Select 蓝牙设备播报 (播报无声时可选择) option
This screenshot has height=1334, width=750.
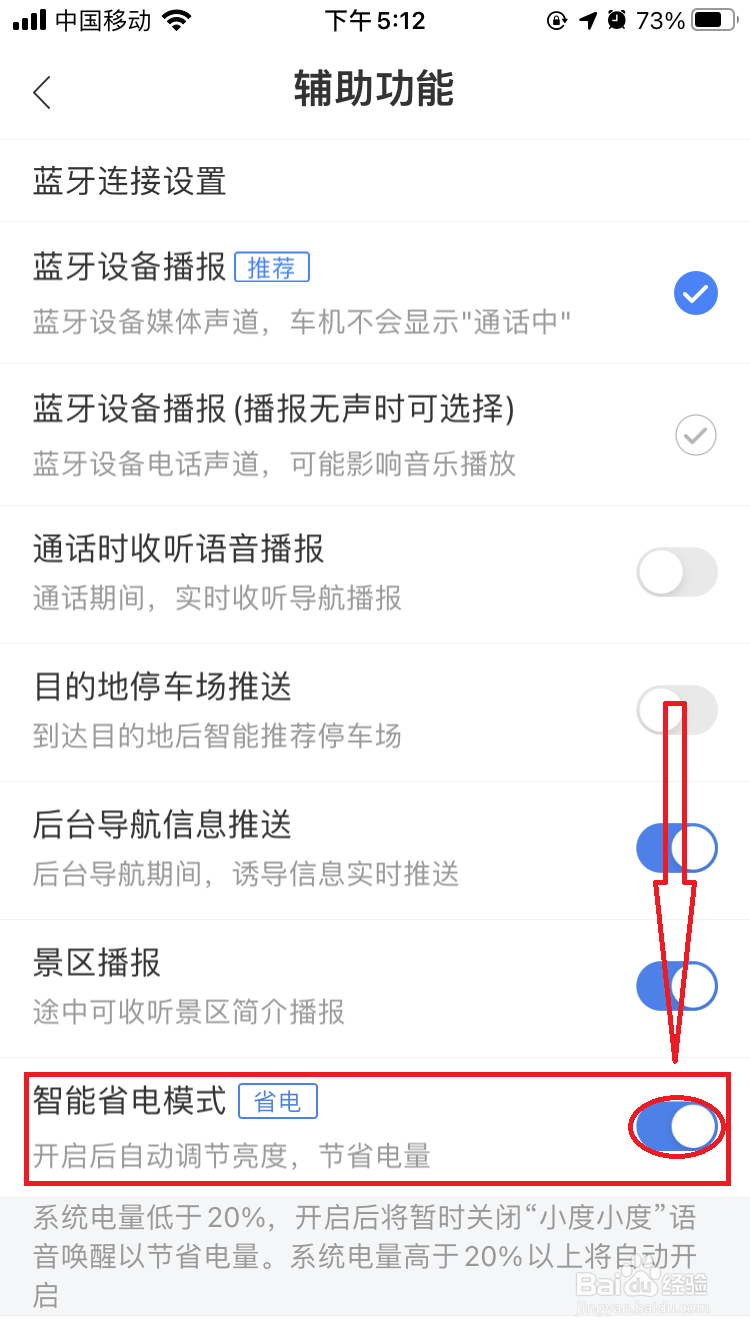point(696,434)
